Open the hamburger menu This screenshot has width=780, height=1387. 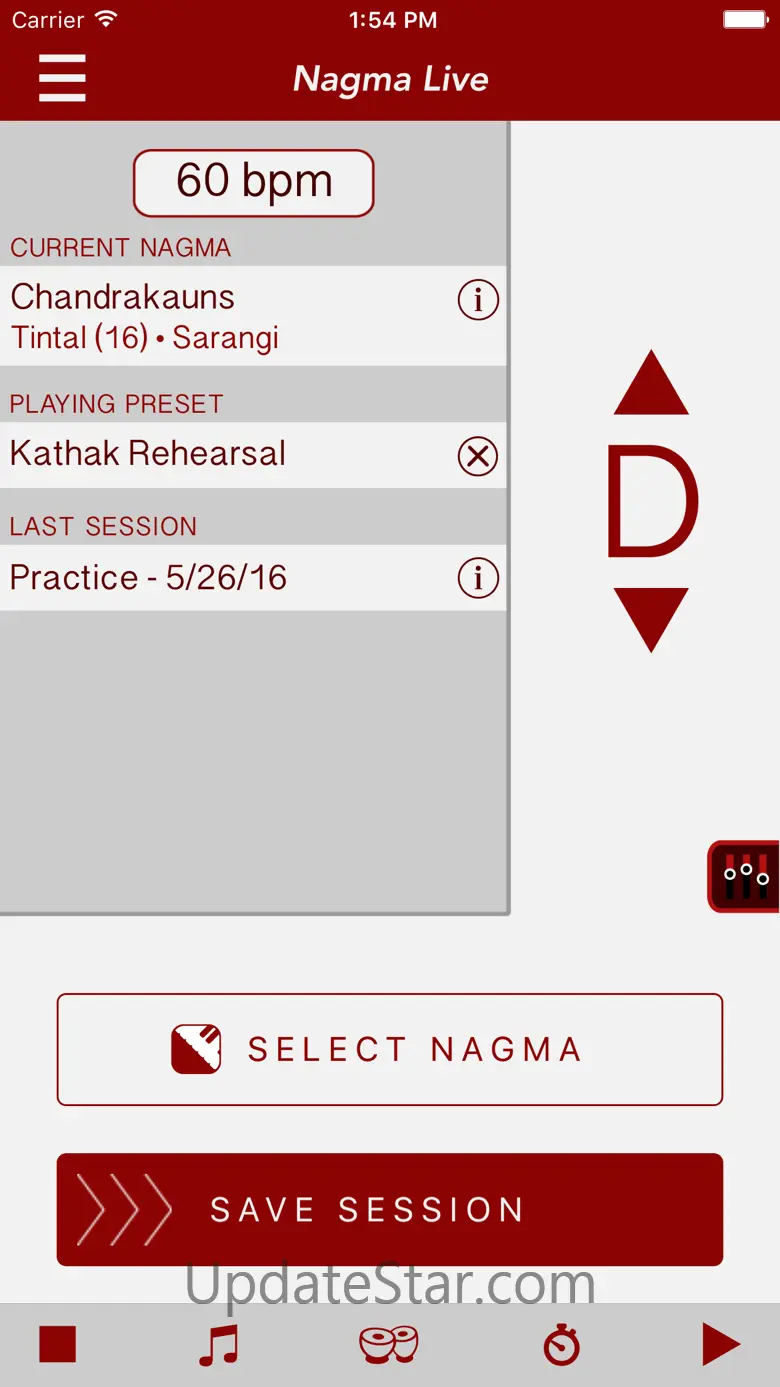pos(62,78)
